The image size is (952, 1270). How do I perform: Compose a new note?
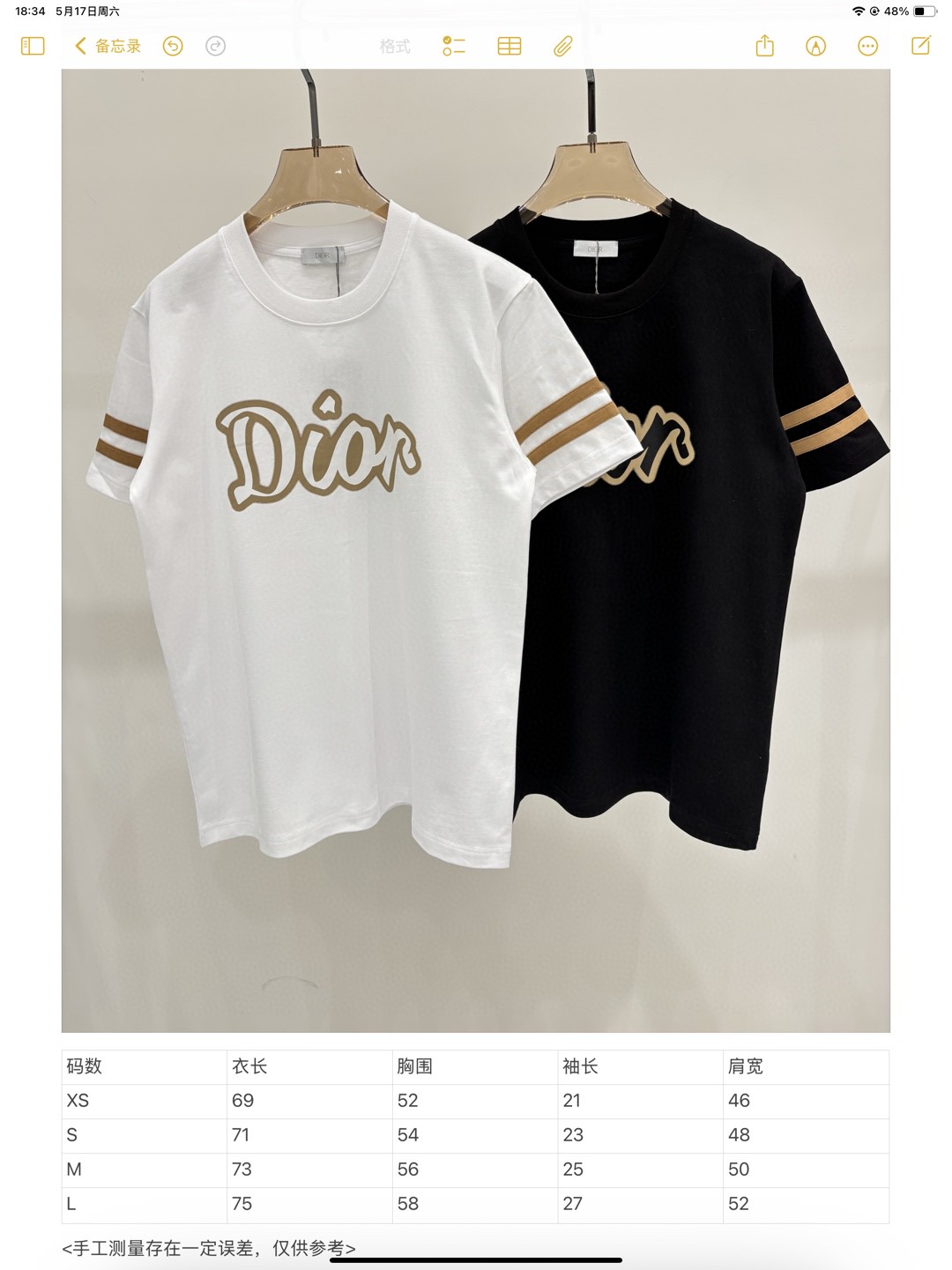click(920, 46)
